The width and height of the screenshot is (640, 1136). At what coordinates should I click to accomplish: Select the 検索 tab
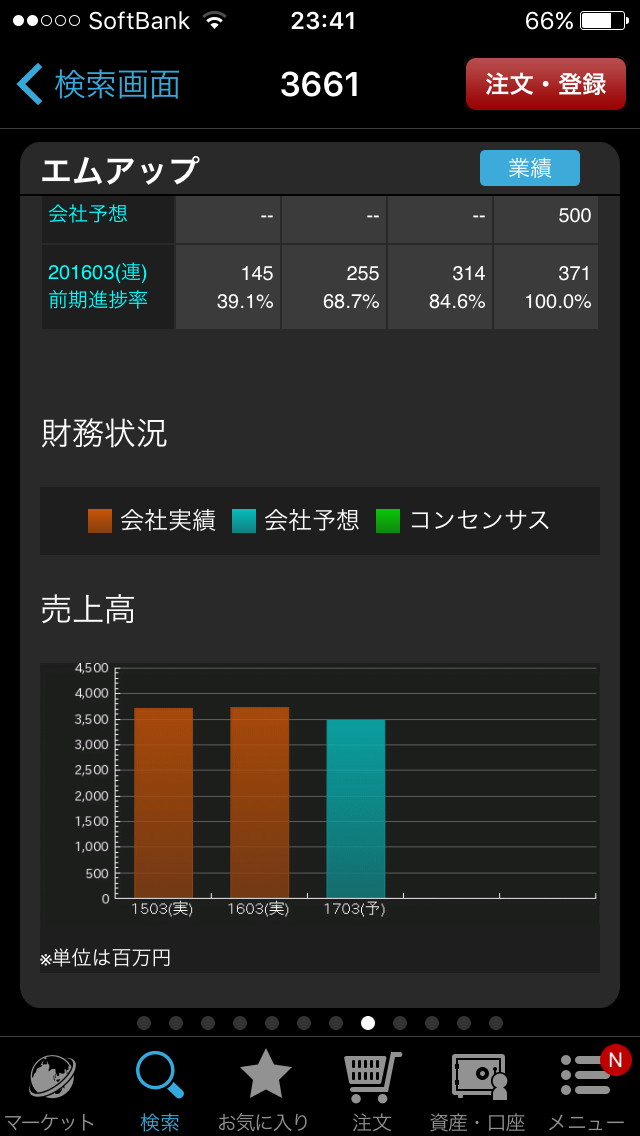(160, 1089)
